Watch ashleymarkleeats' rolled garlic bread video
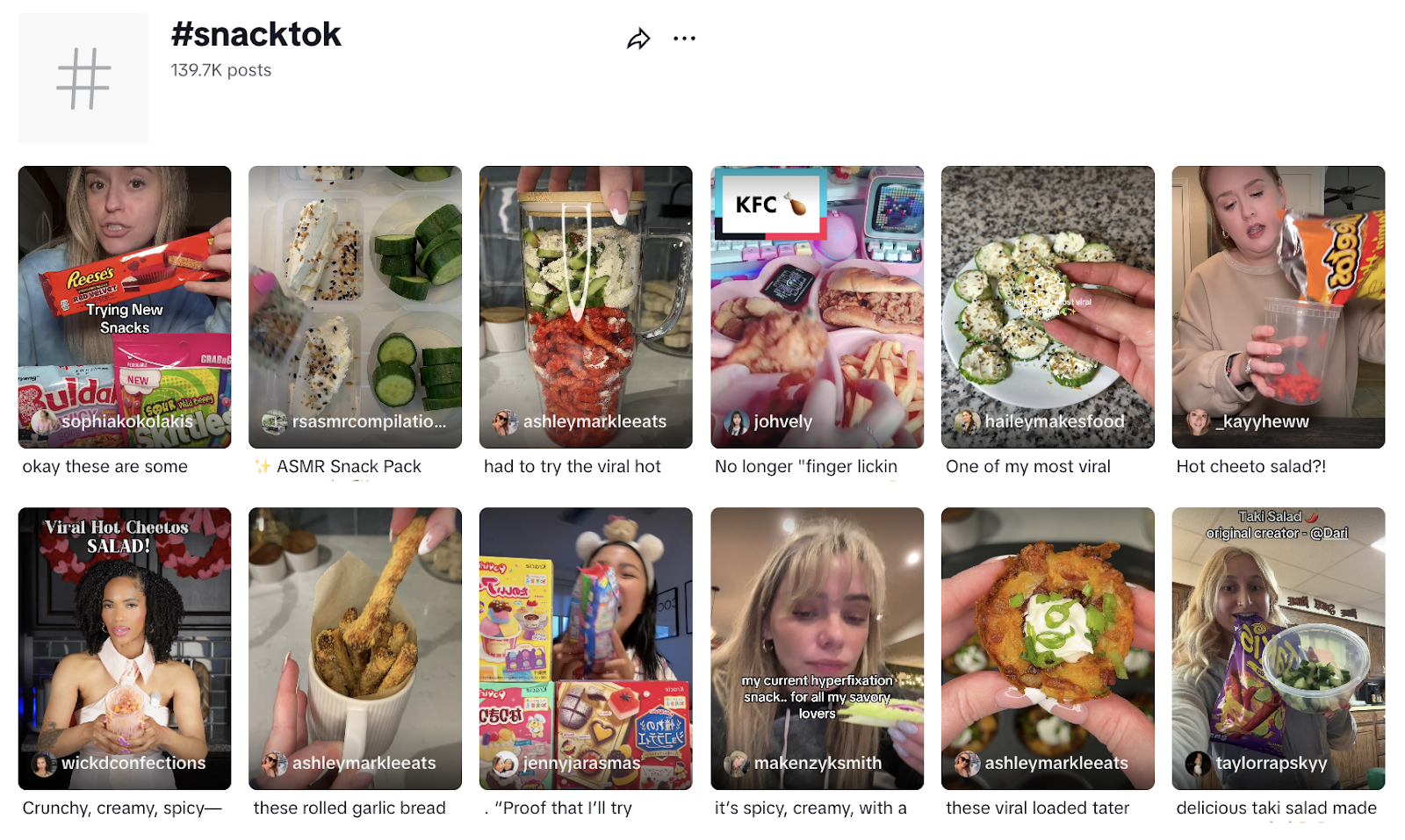Screen dimensions: 1405x840 pos(355,648)
